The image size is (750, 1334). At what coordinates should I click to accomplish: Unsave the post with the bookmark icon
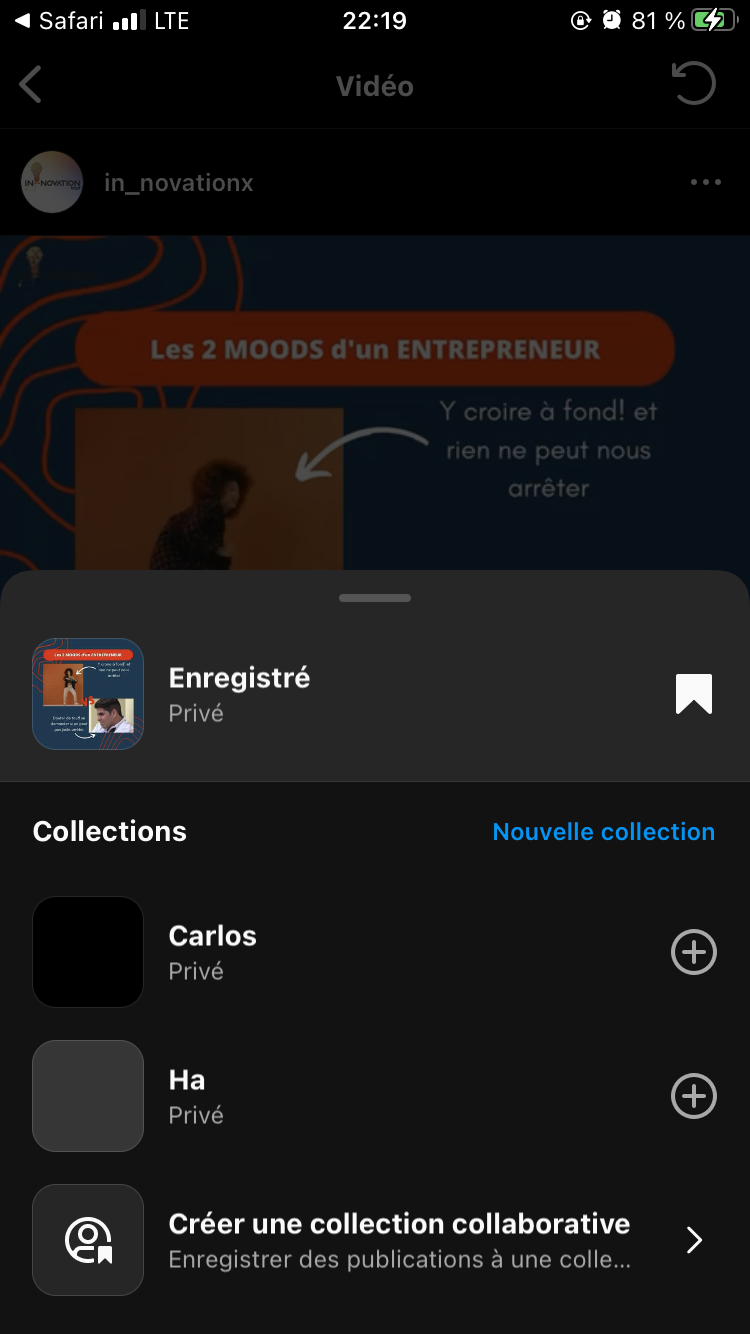click(x=693, y=694)
